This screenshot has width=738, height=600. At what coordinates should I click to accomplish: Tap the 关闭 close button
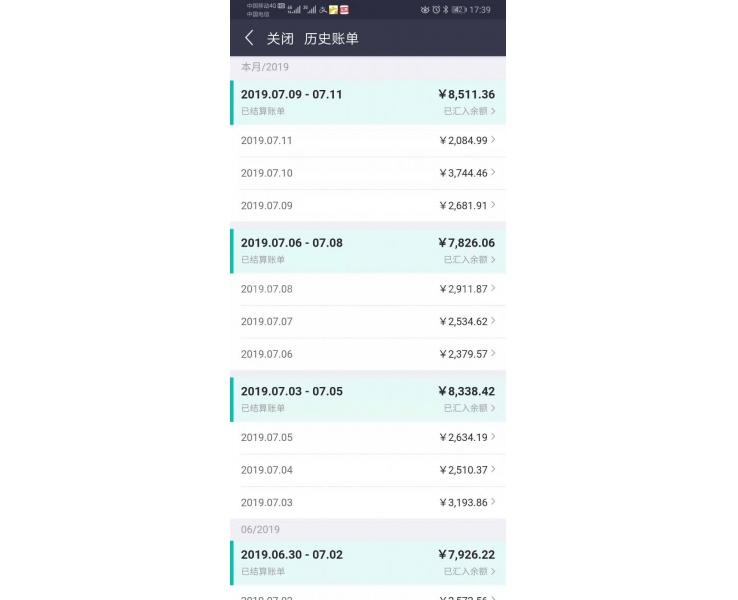(x=280, y=38)
